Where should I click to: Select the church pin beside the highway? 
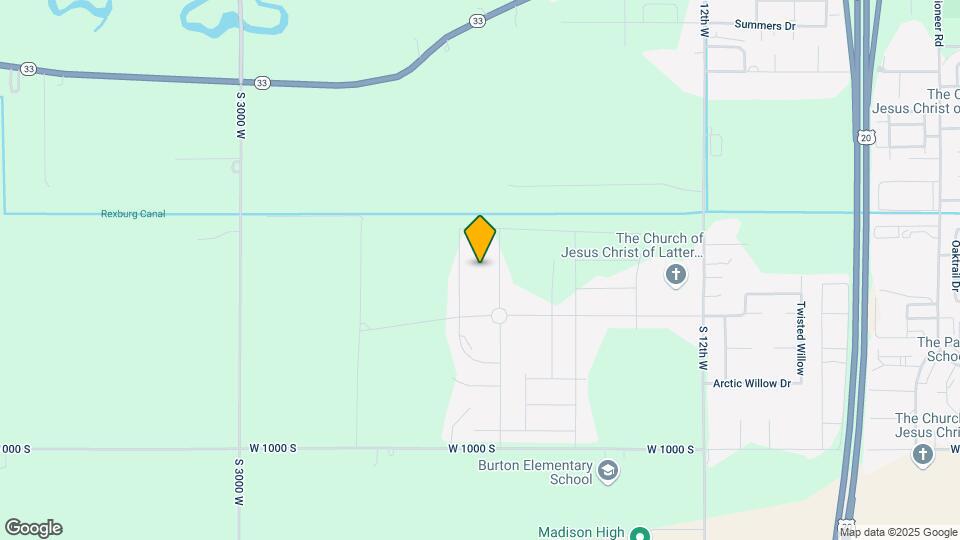924,455
